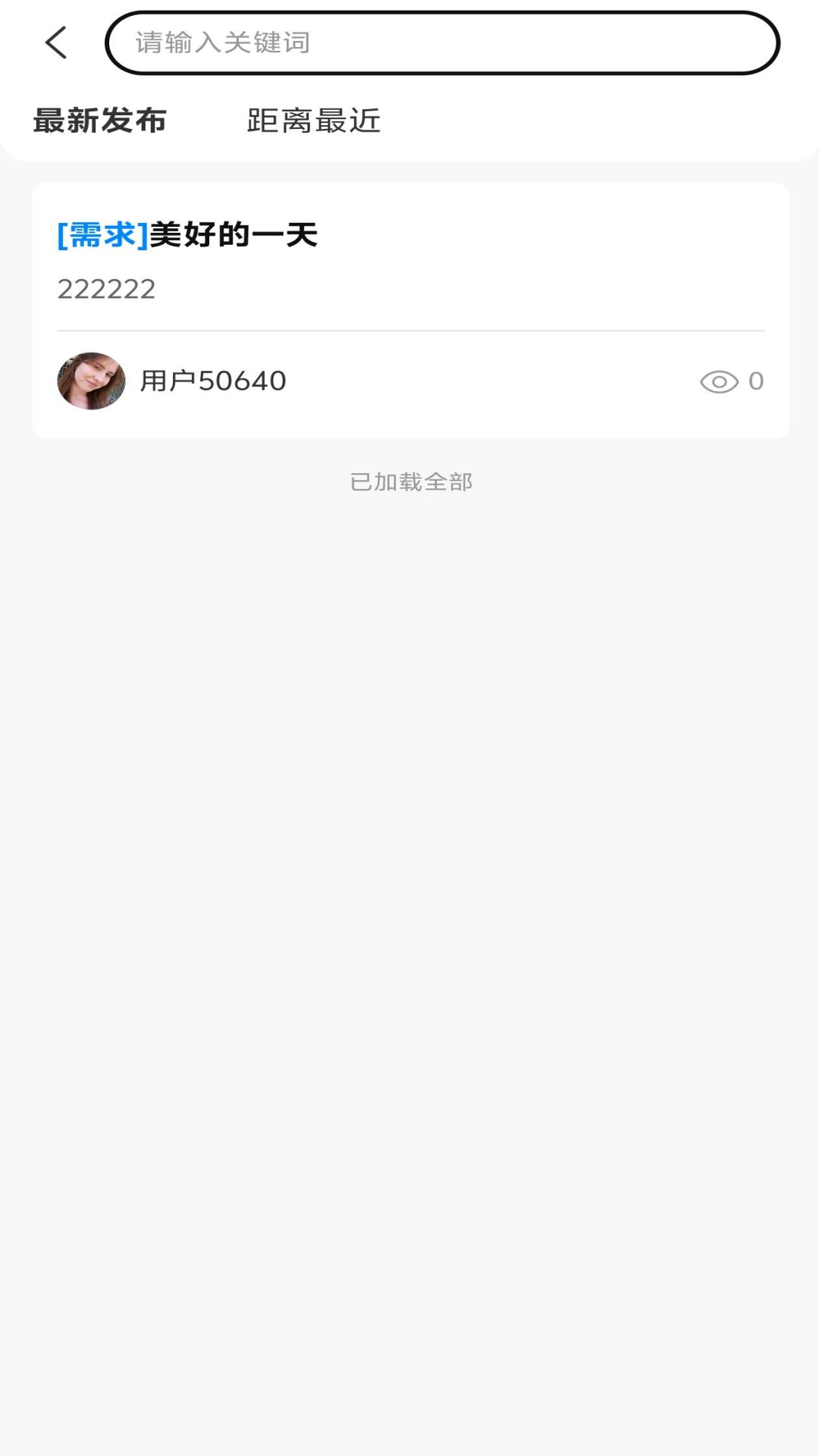Click the post description text 222222
Viewport: 819px width, 1456px height.
tap(107, 288)
